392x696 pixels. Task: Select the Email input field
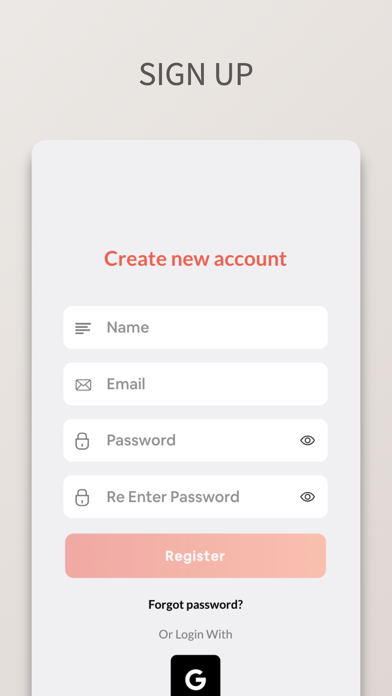[195, 384]
